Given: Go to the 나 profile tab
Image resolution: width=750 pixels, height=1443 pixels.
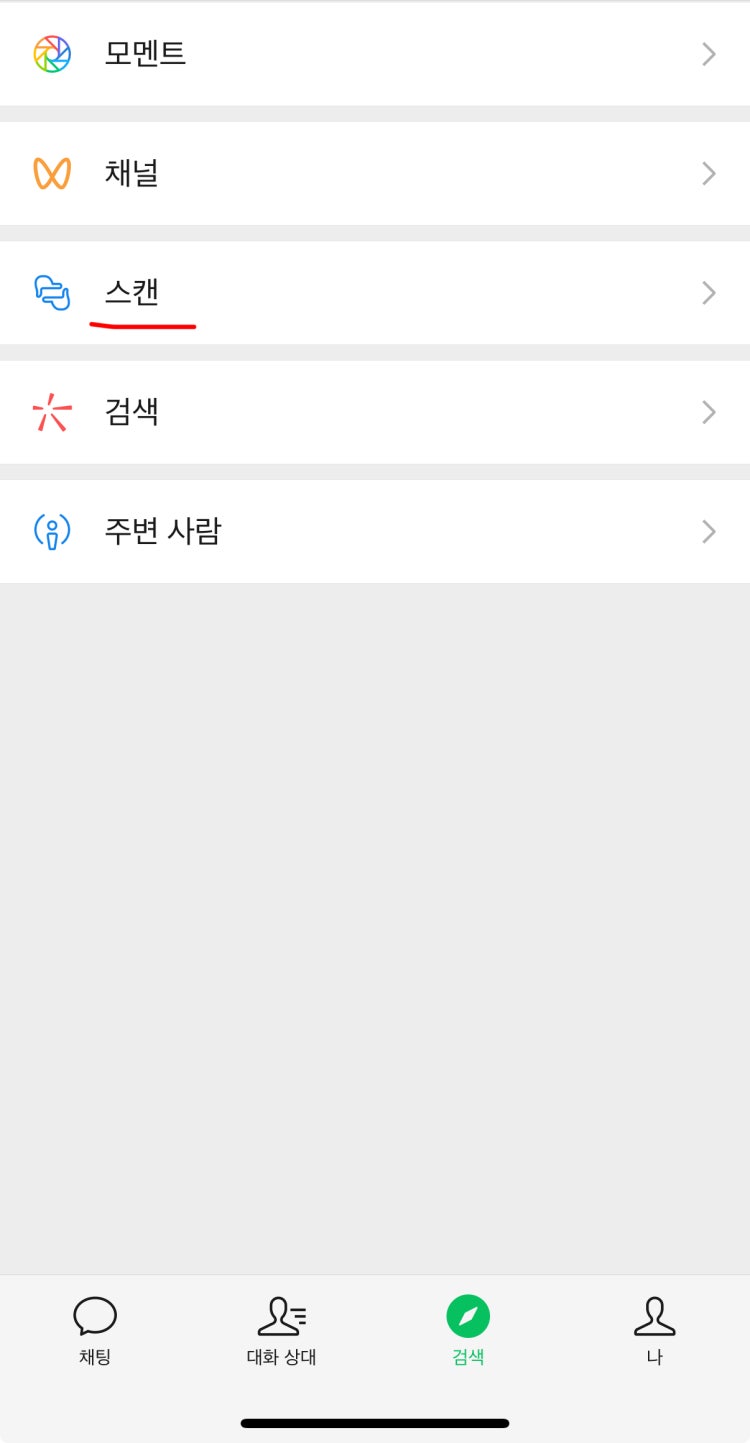Looking at the screenshot, I should [655, 1330].
